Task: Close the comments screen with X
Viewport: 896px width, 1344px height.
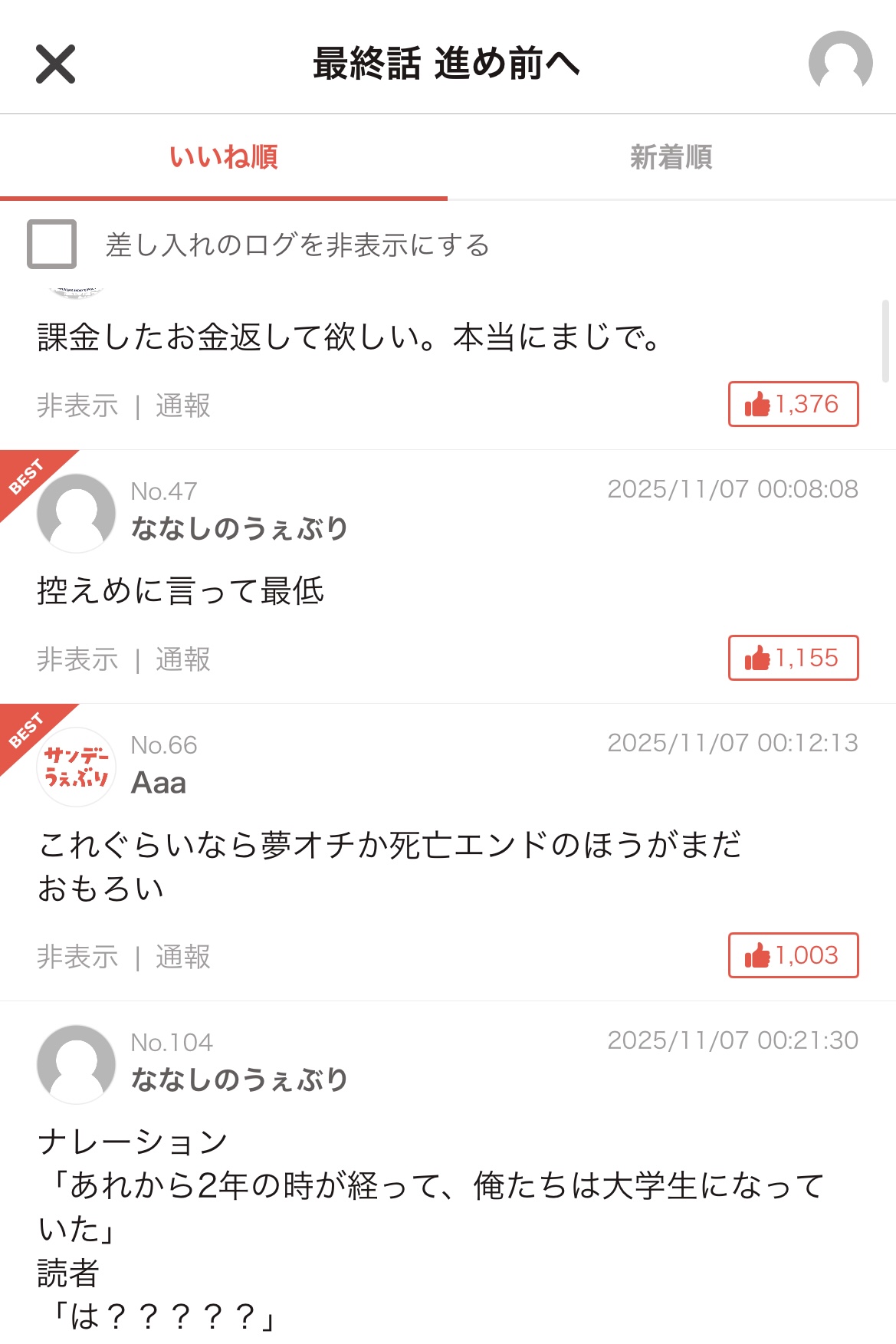Action: [x=56, y=64]
